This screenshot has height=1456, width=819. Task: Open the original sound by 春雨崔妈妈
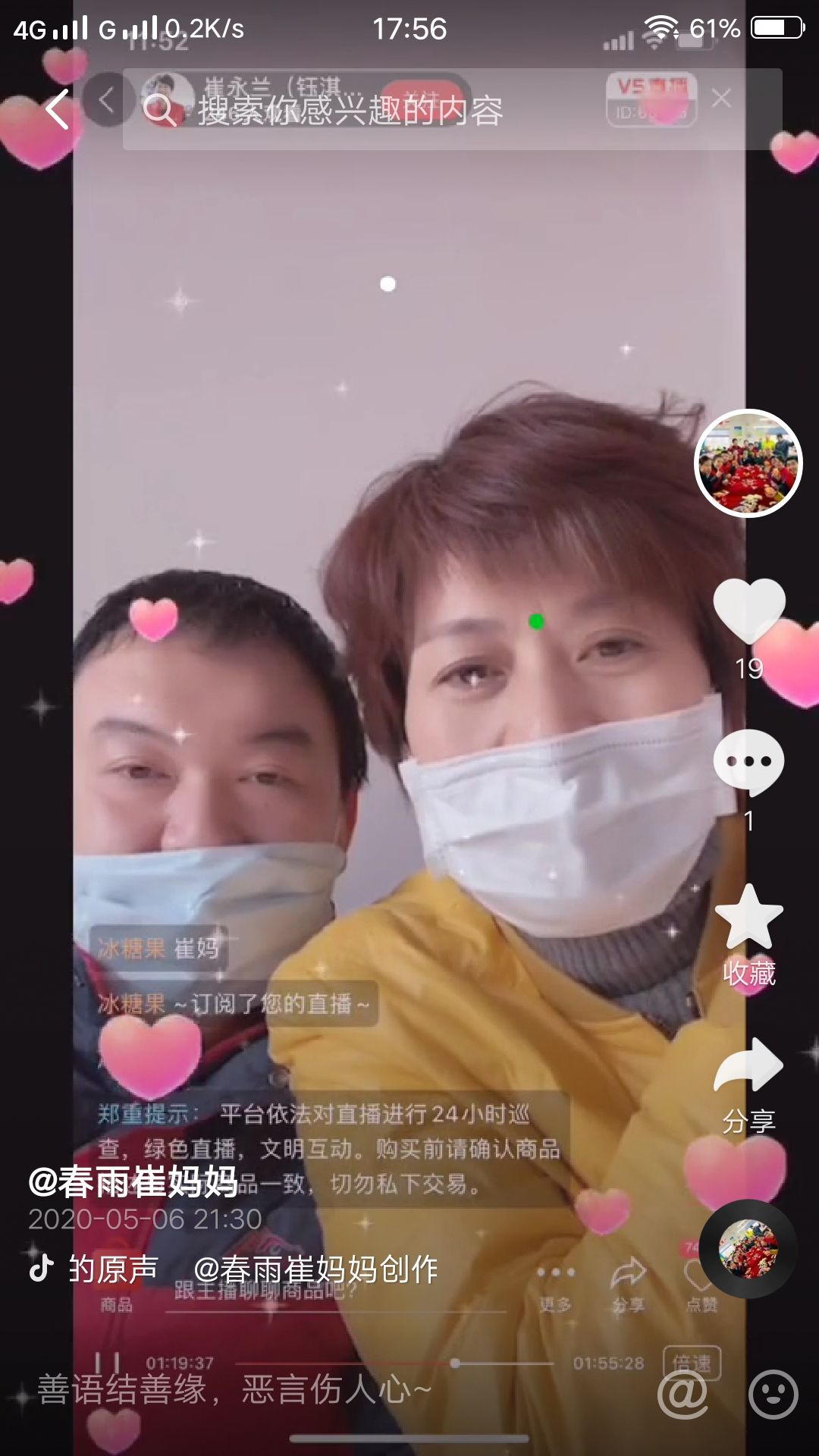[x=250, y=1268]
